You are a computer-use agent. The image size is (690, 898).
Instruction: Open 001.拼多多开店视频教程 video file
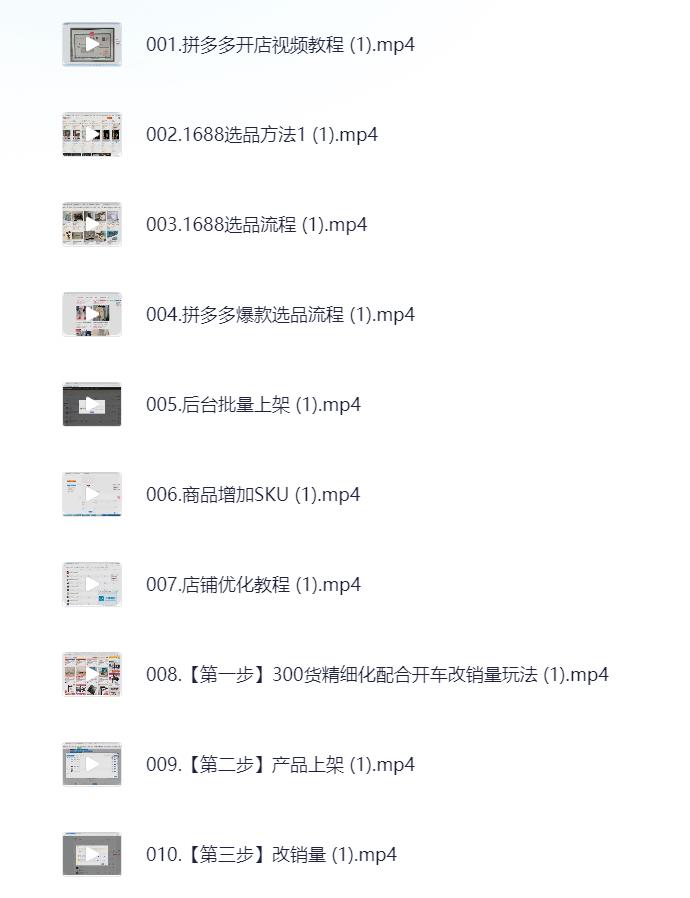click(x=280, y=45)
